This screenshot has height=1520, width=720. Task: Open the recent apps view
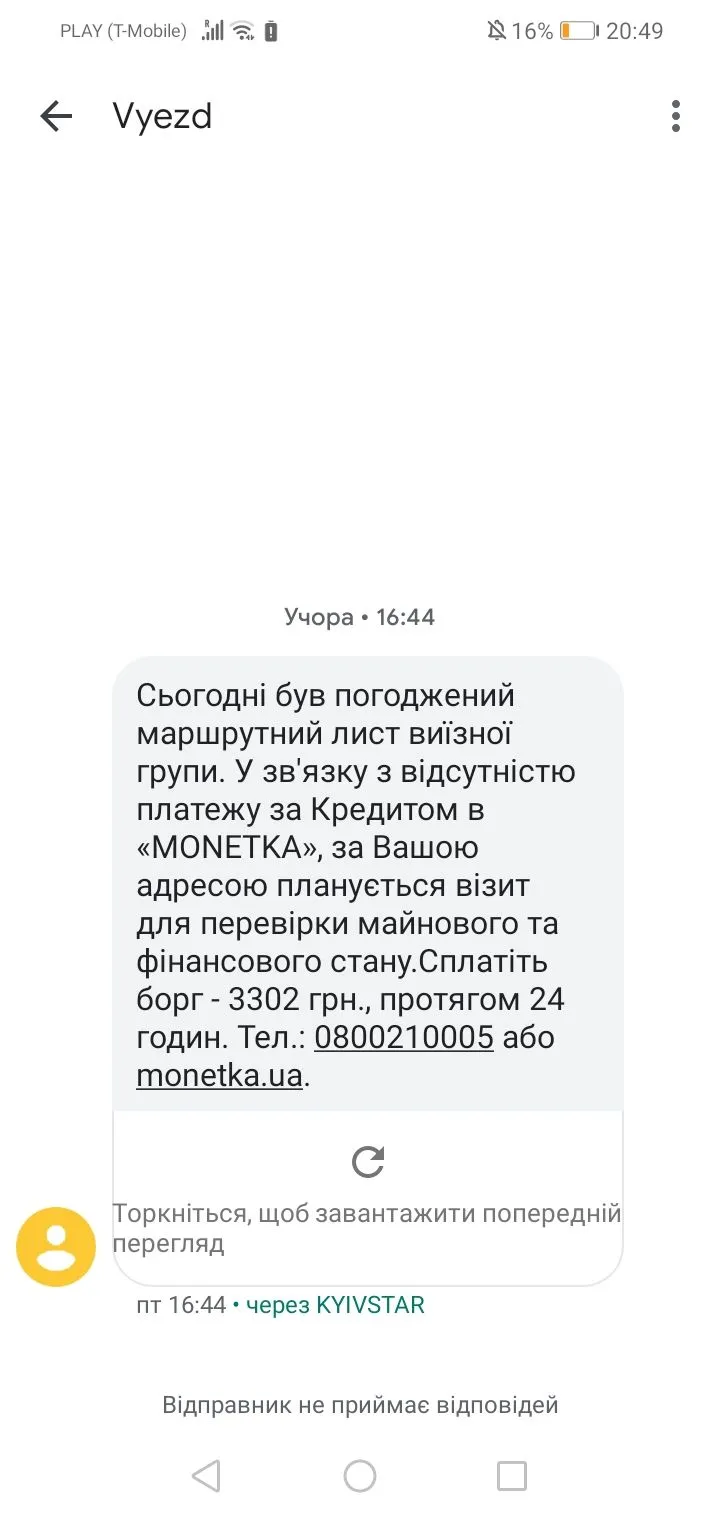(512, 1475)
